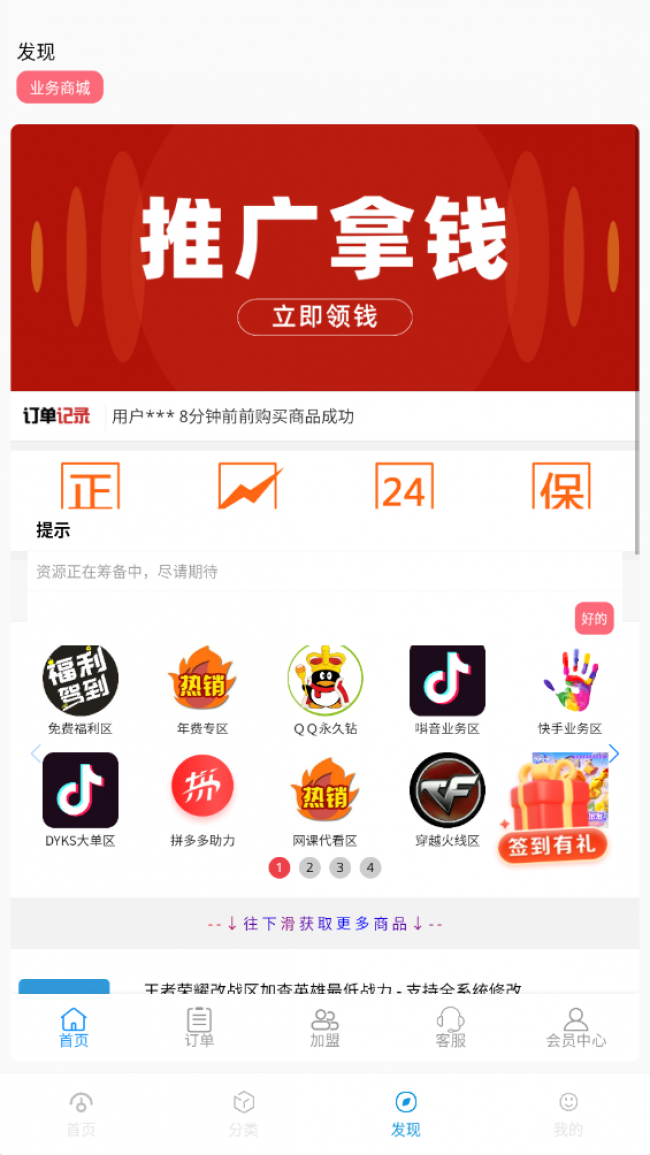
Task: Switch to the 订单 tab
Action: [x=199, y=1027]
